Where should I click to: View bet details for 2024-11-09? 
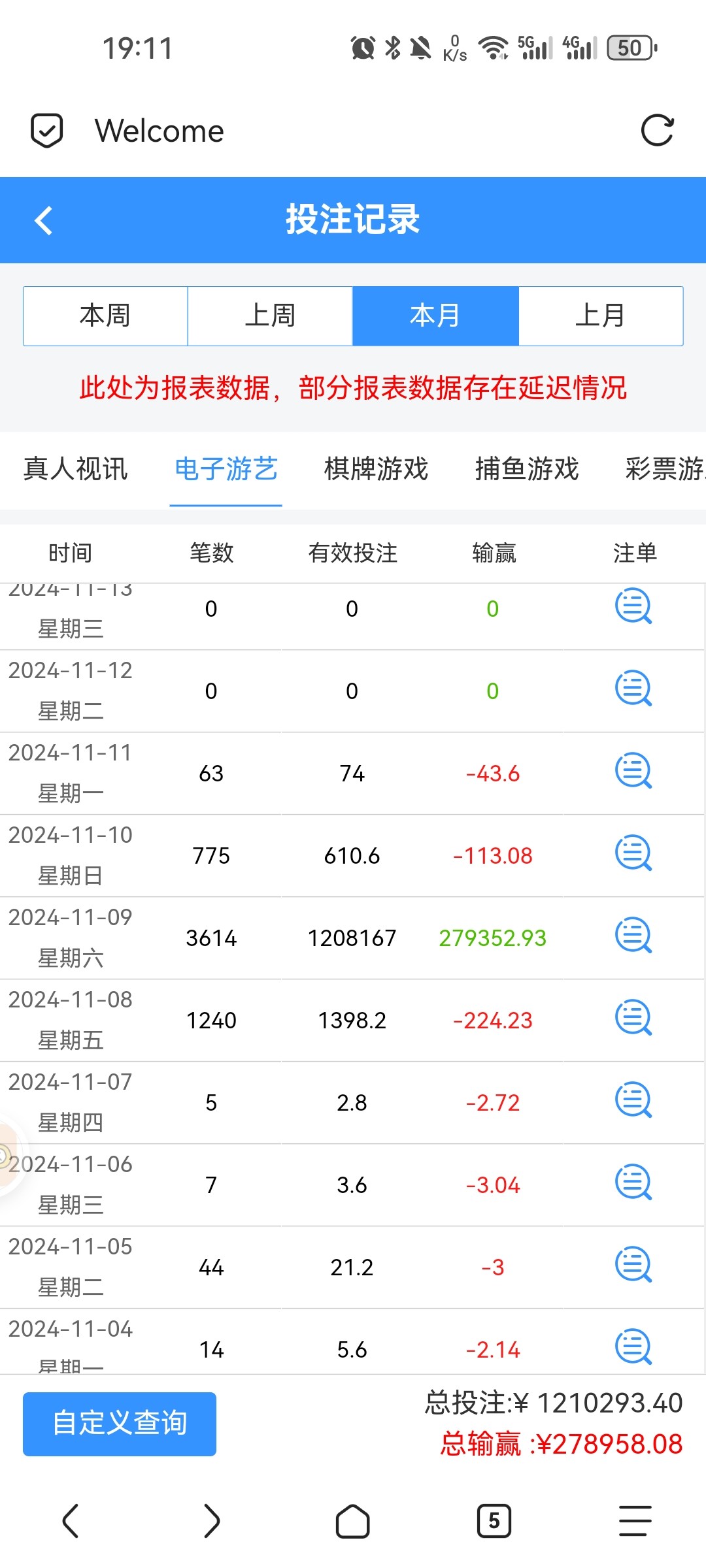point(633,936)
